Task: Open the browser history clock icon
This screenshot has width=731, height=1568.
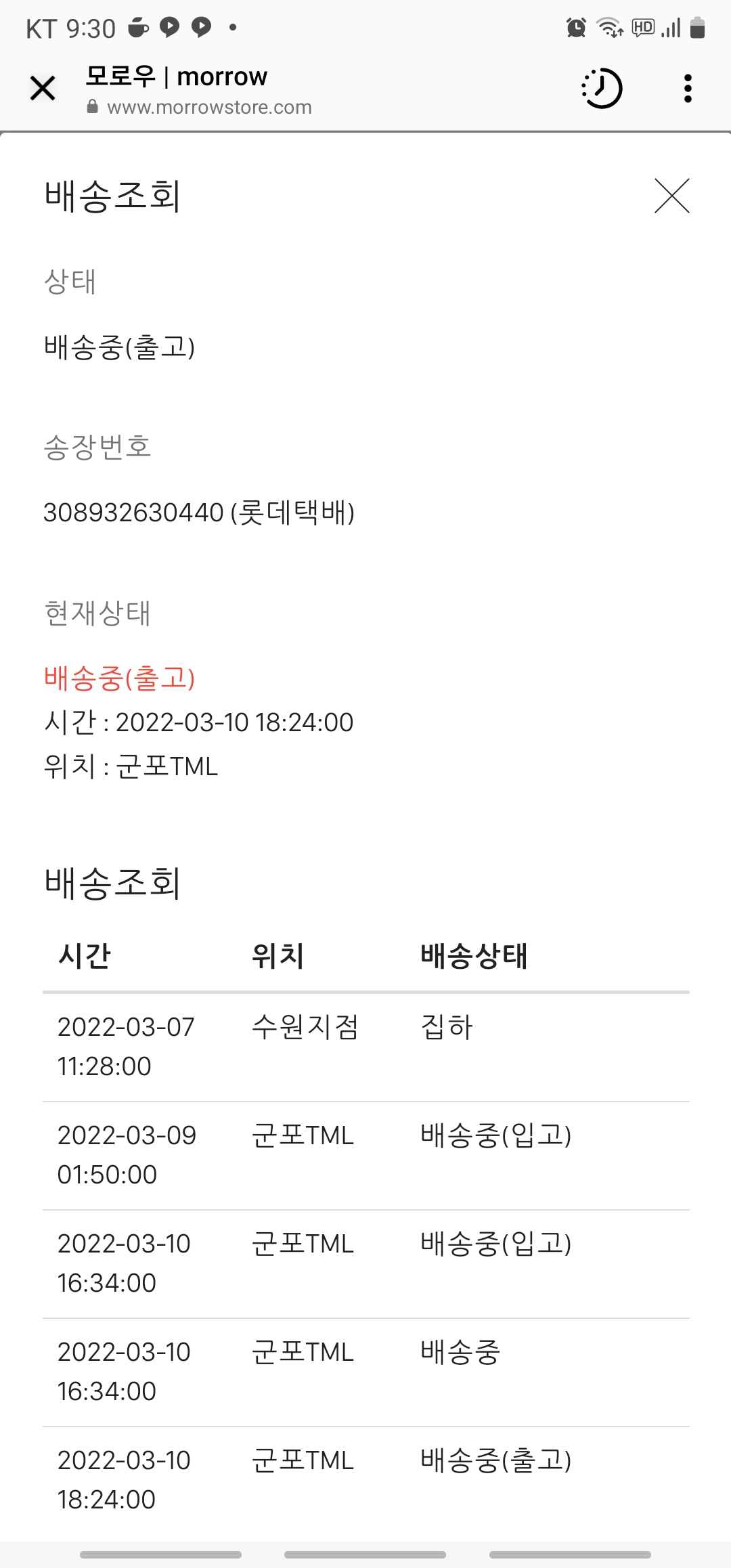Action: (x=602, y=88)
